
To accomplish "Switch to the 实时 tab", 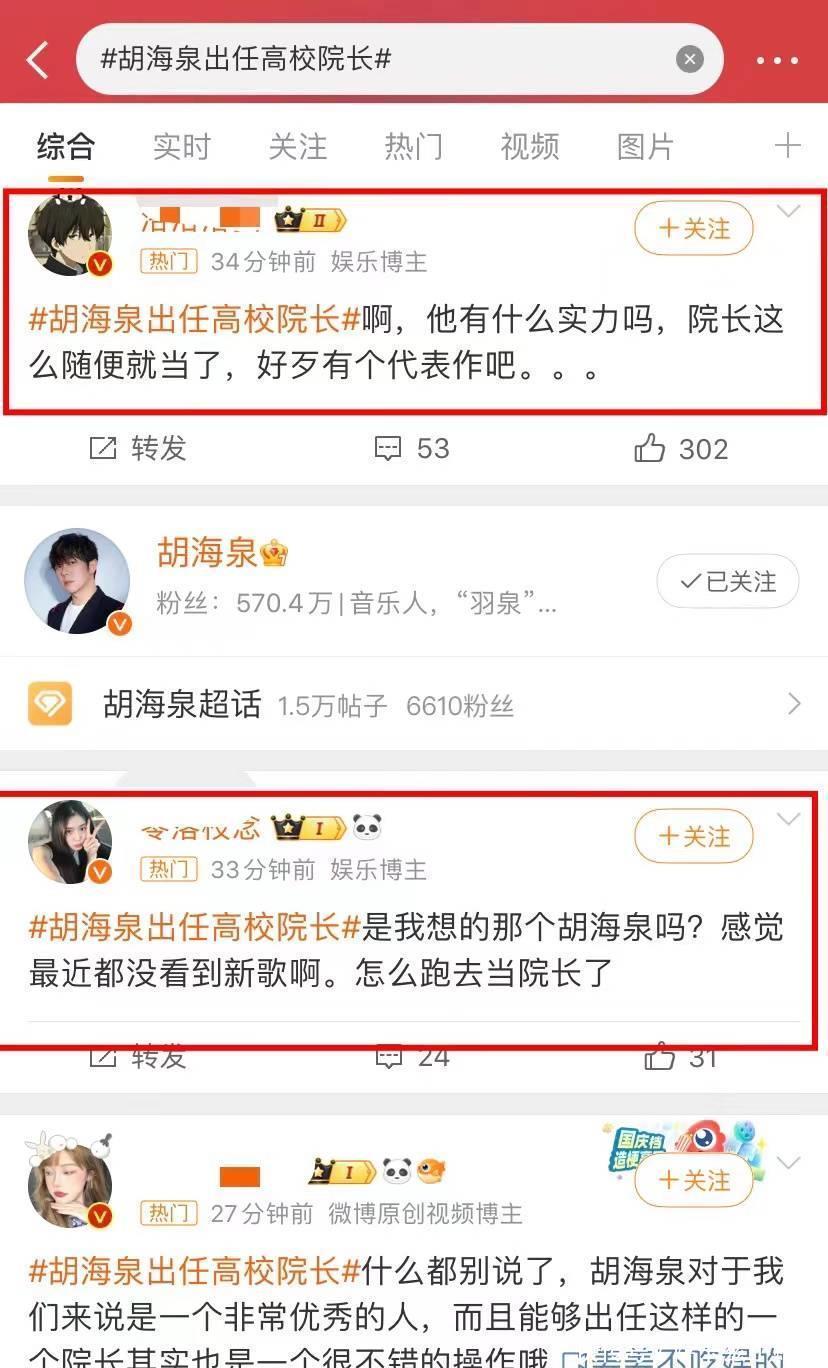I will [181, 147].
